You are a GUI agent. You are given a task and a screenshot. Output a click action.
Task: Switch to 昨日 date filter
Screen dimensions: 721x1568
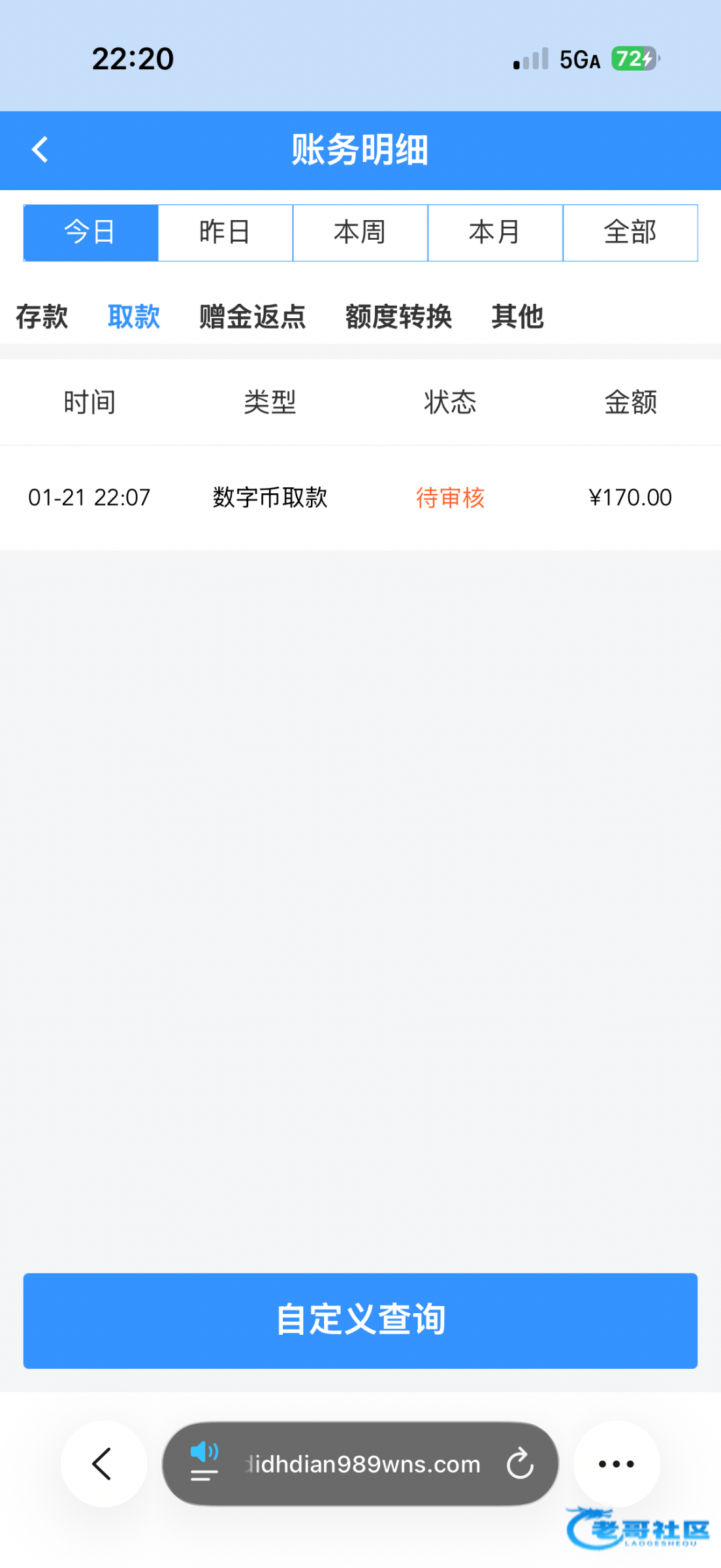(x=225, y=233)
